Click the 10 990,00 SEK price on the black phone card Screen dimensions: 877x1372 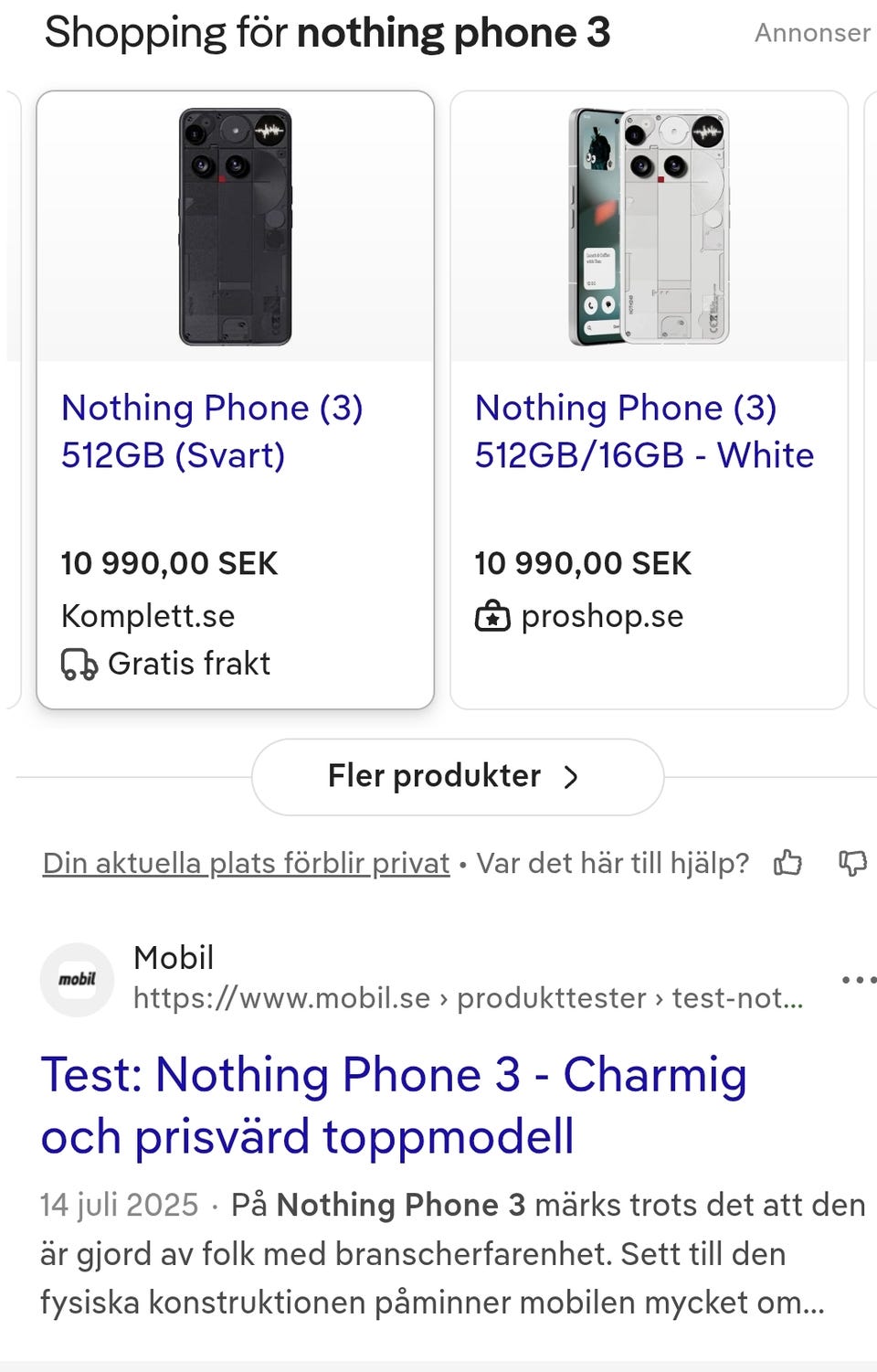tap(169, 563)
